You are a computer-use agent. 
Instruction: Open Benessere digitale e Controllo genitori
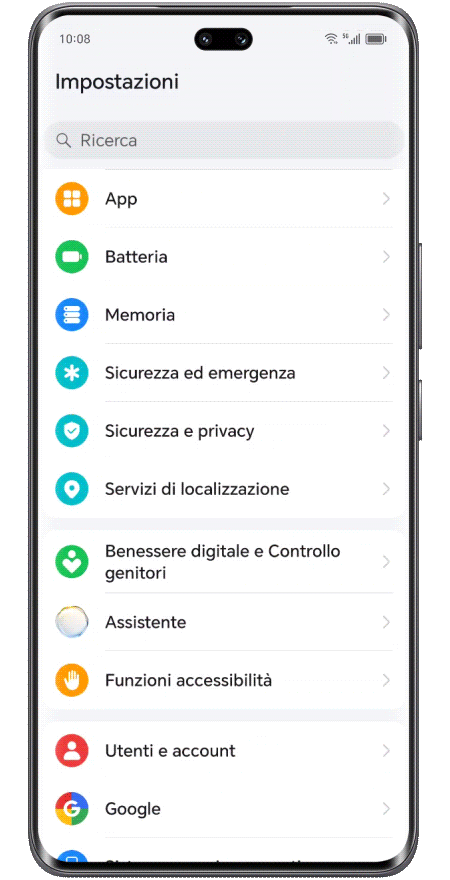point(224,562)
